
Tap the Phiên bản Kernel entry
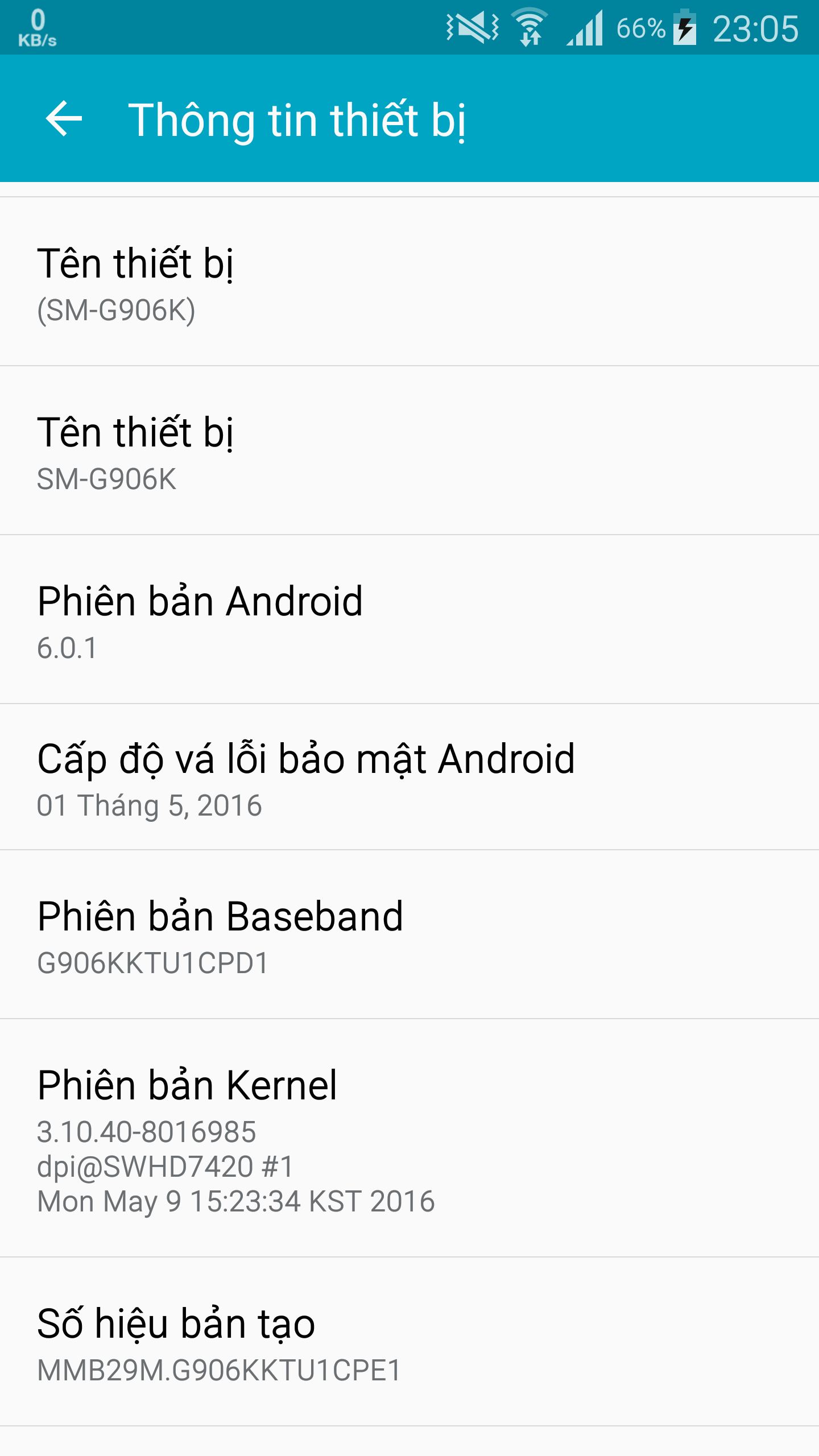[x=409, y=1139]
